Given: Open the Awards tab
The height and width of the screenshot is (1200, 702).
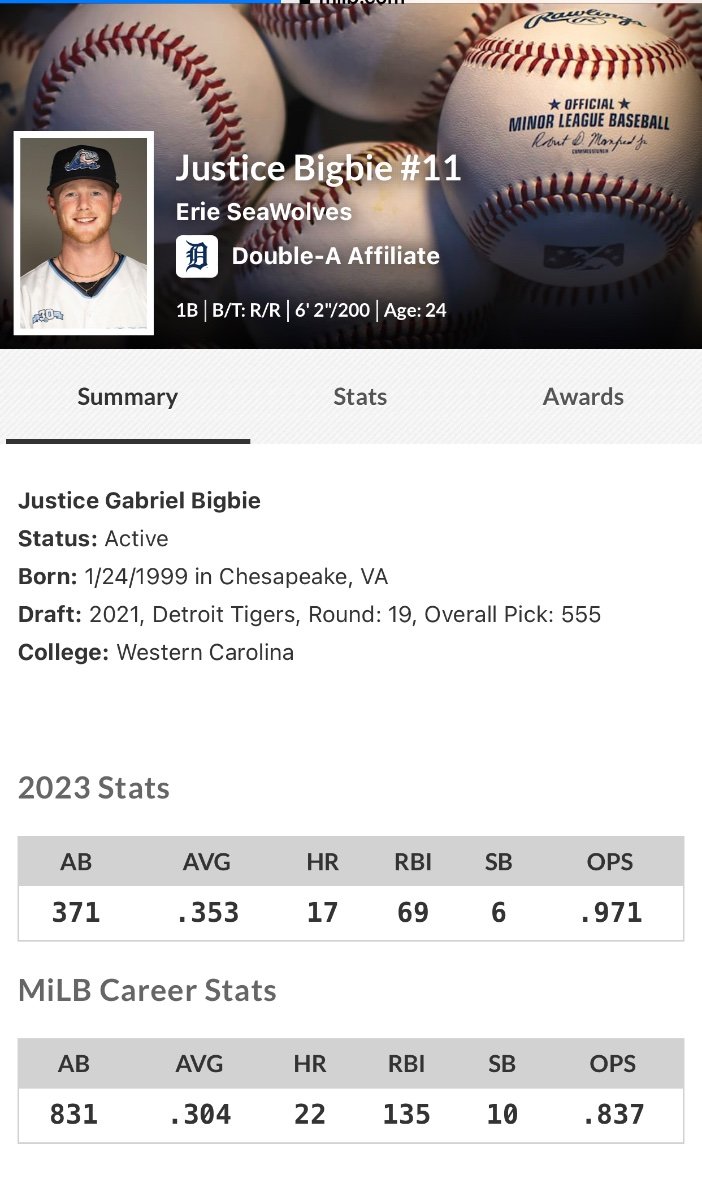Looking at the screenshot, I should [583, 397].
